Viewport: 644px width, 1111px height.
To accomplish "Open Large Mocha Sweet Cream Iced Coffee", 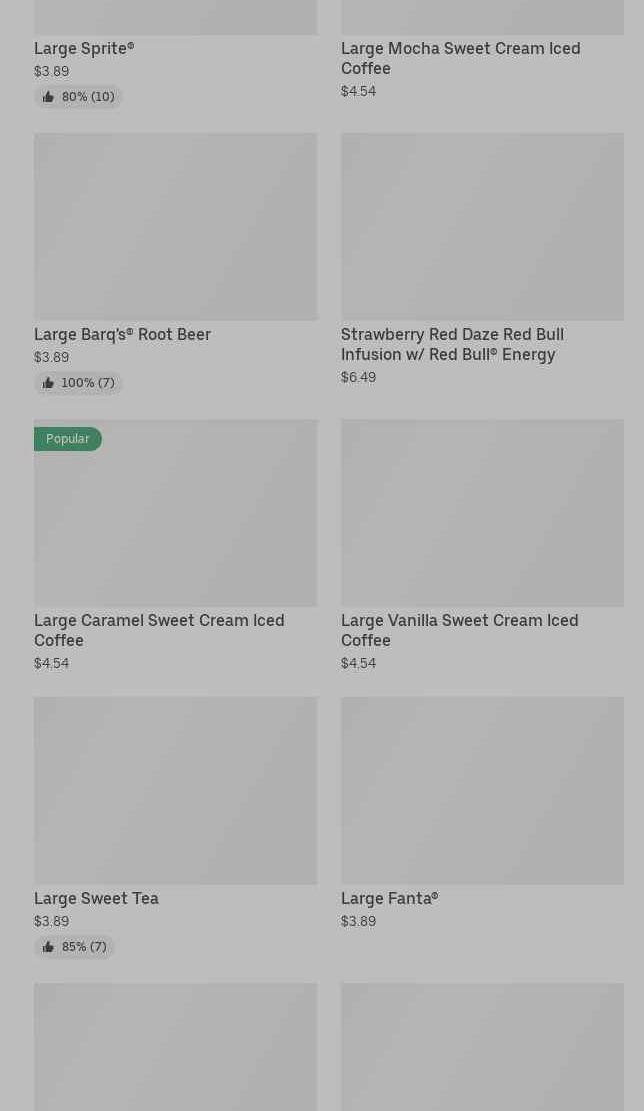I will coord(460,57).
